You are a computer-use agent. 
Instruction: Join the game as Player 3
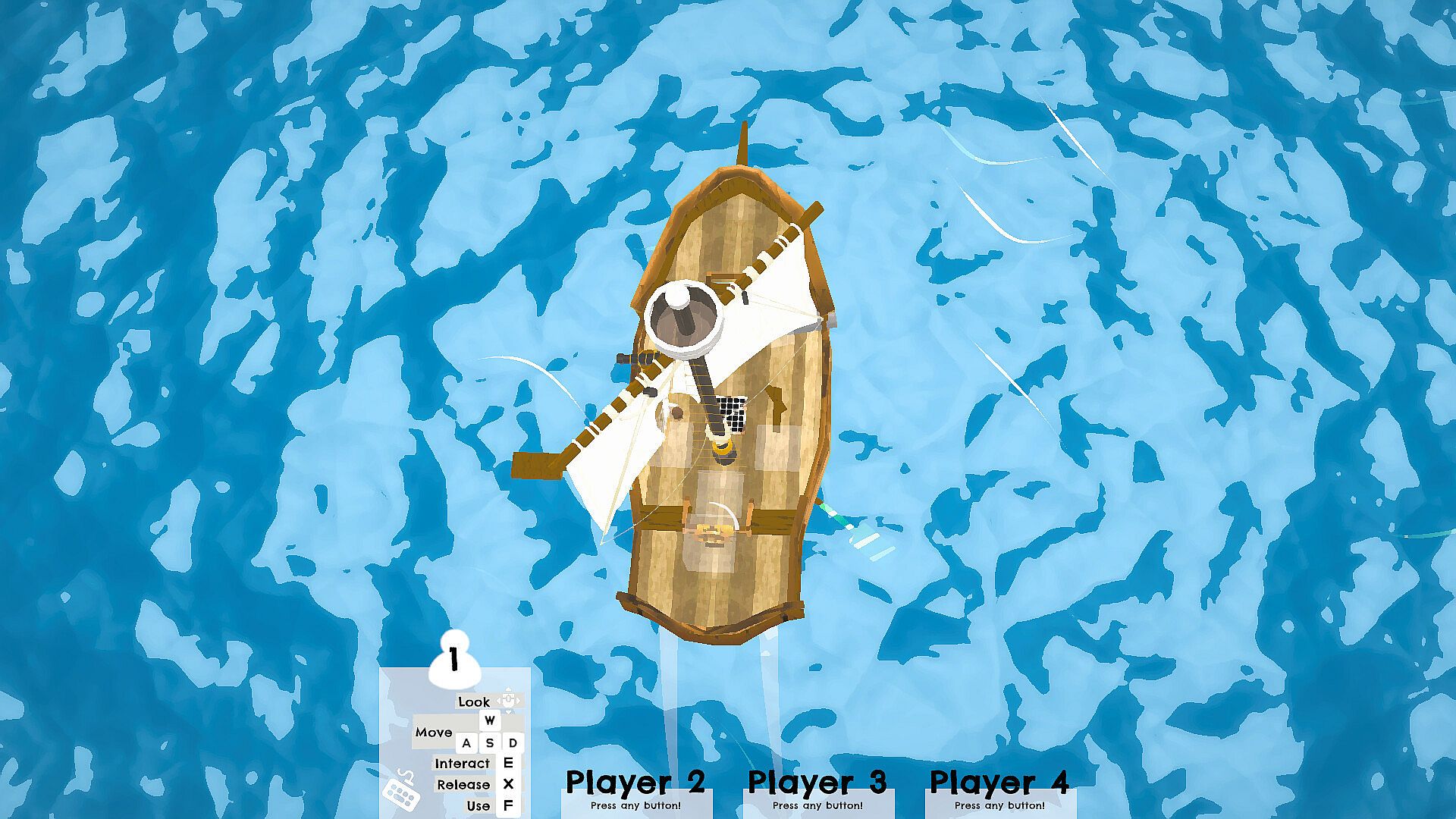tap(817, 792)
